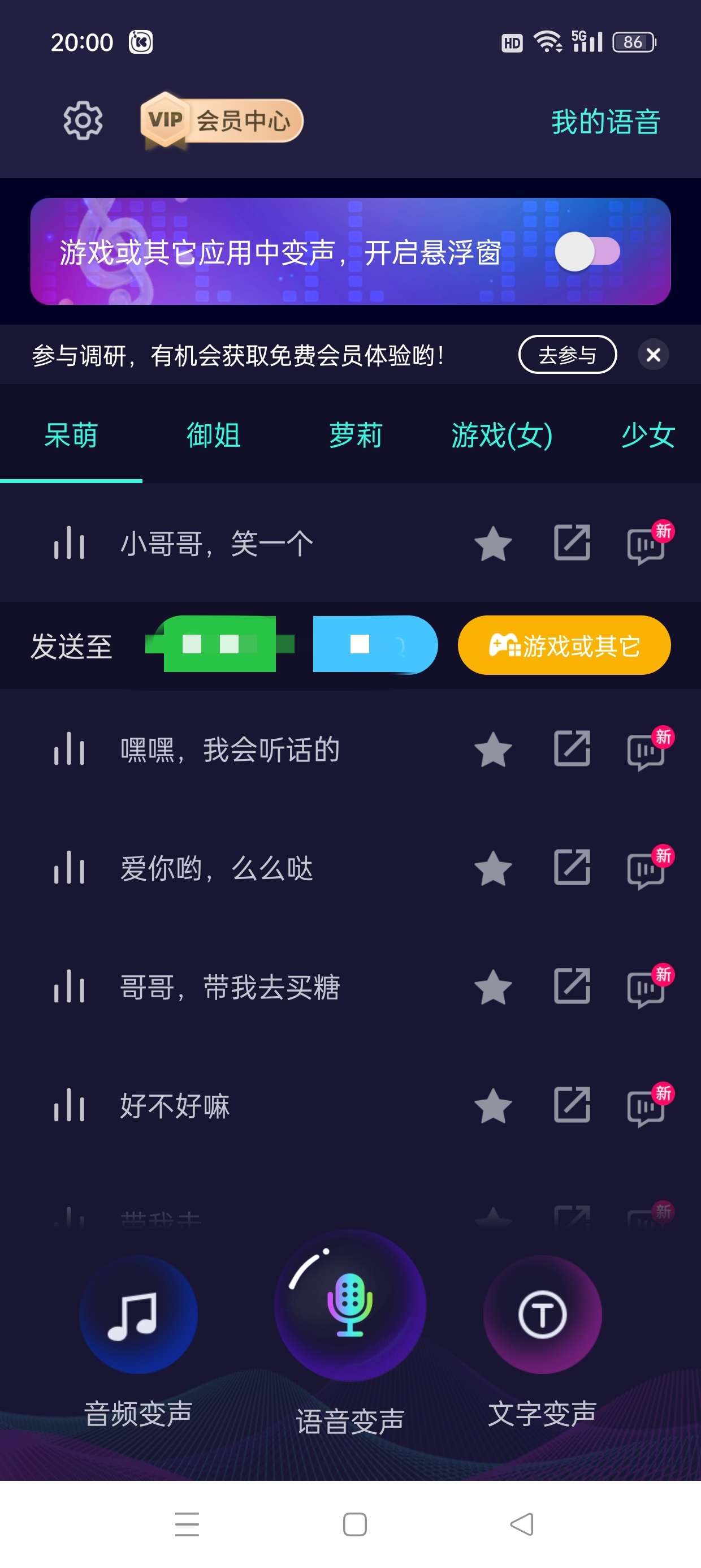Share the voice 爱你哟，么么哒
The height and width of the screenshot is (1568, 701).
[572, 868]
